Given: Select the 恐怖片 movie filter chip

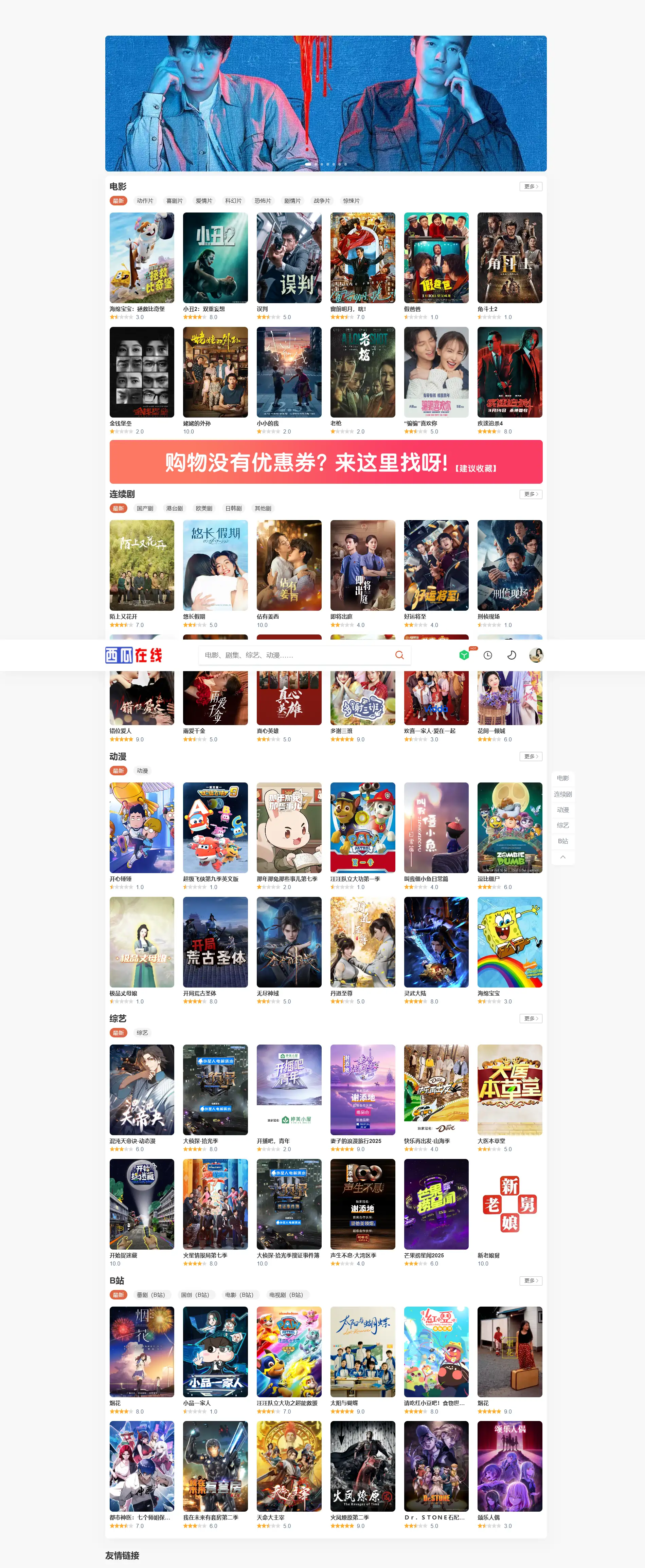Looking at the screenshot, I should click(263, 201).
